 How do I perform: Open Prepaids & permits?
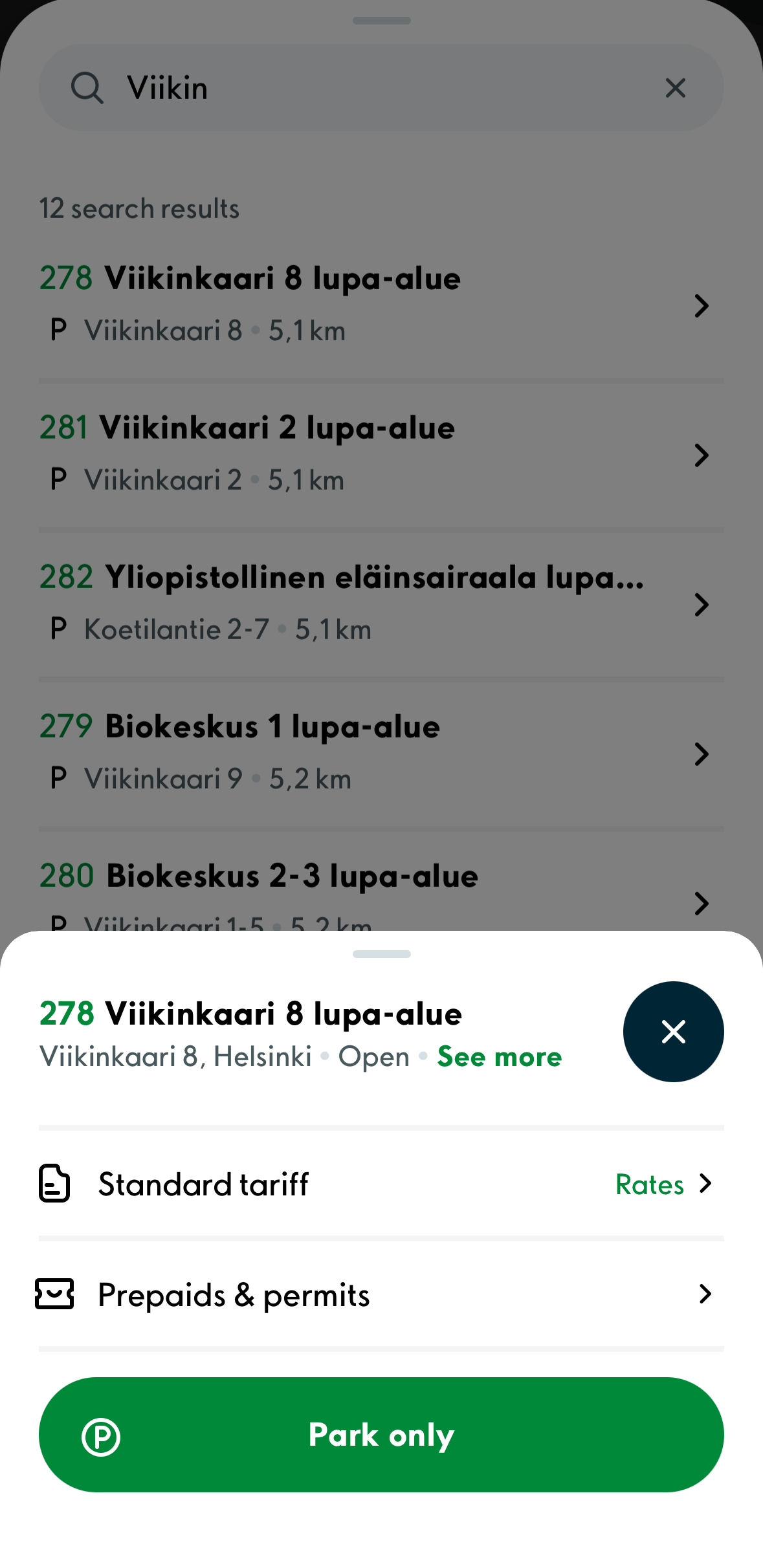pos(381,1294)
